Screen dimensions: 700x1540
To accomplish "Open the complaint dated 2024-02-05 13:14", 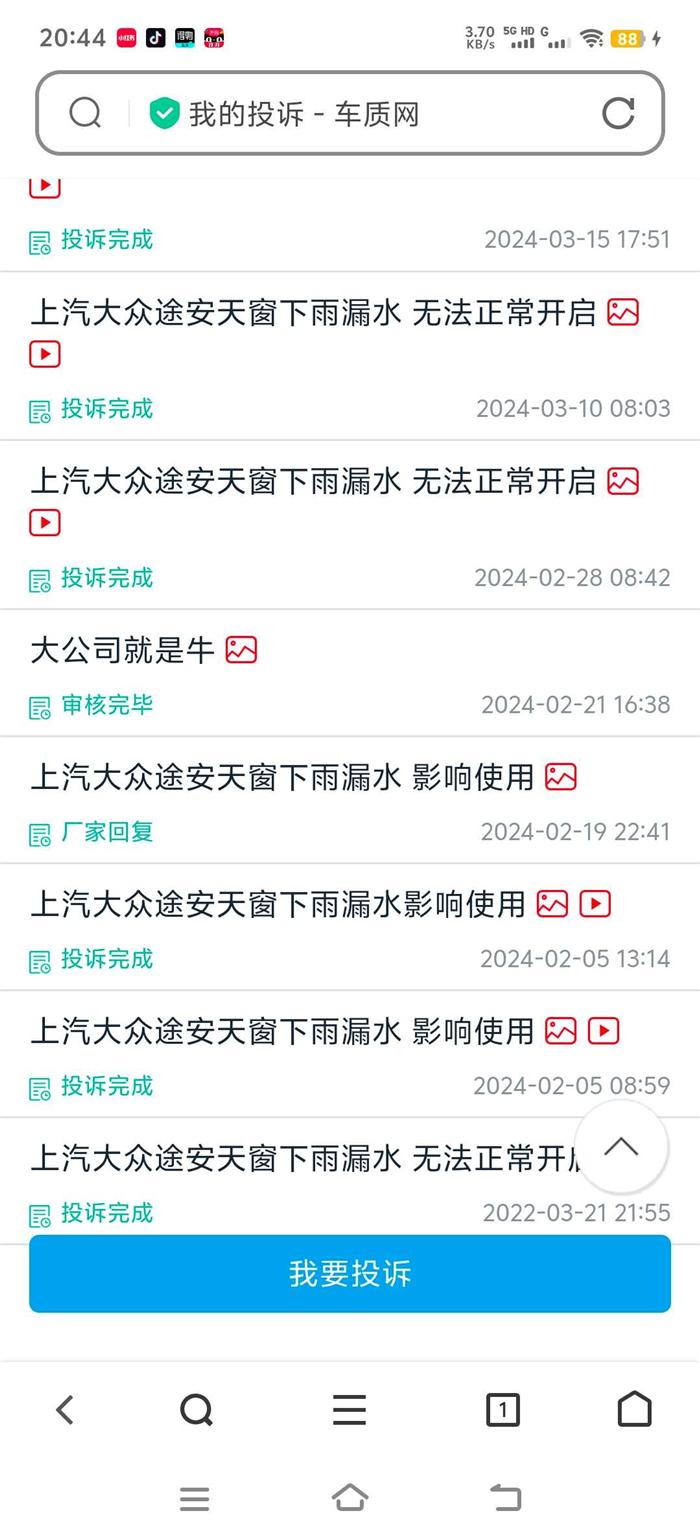I will click(x=350, y=927).
